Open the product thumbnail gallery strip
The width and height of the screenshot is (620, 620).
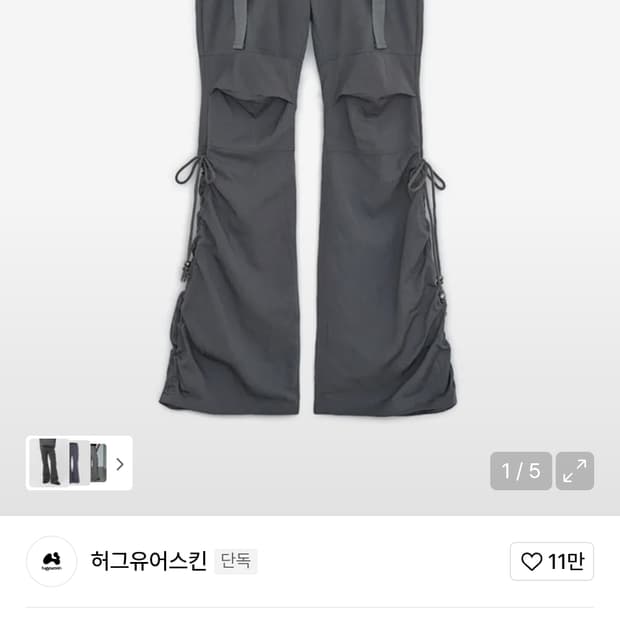pos(79,463)
